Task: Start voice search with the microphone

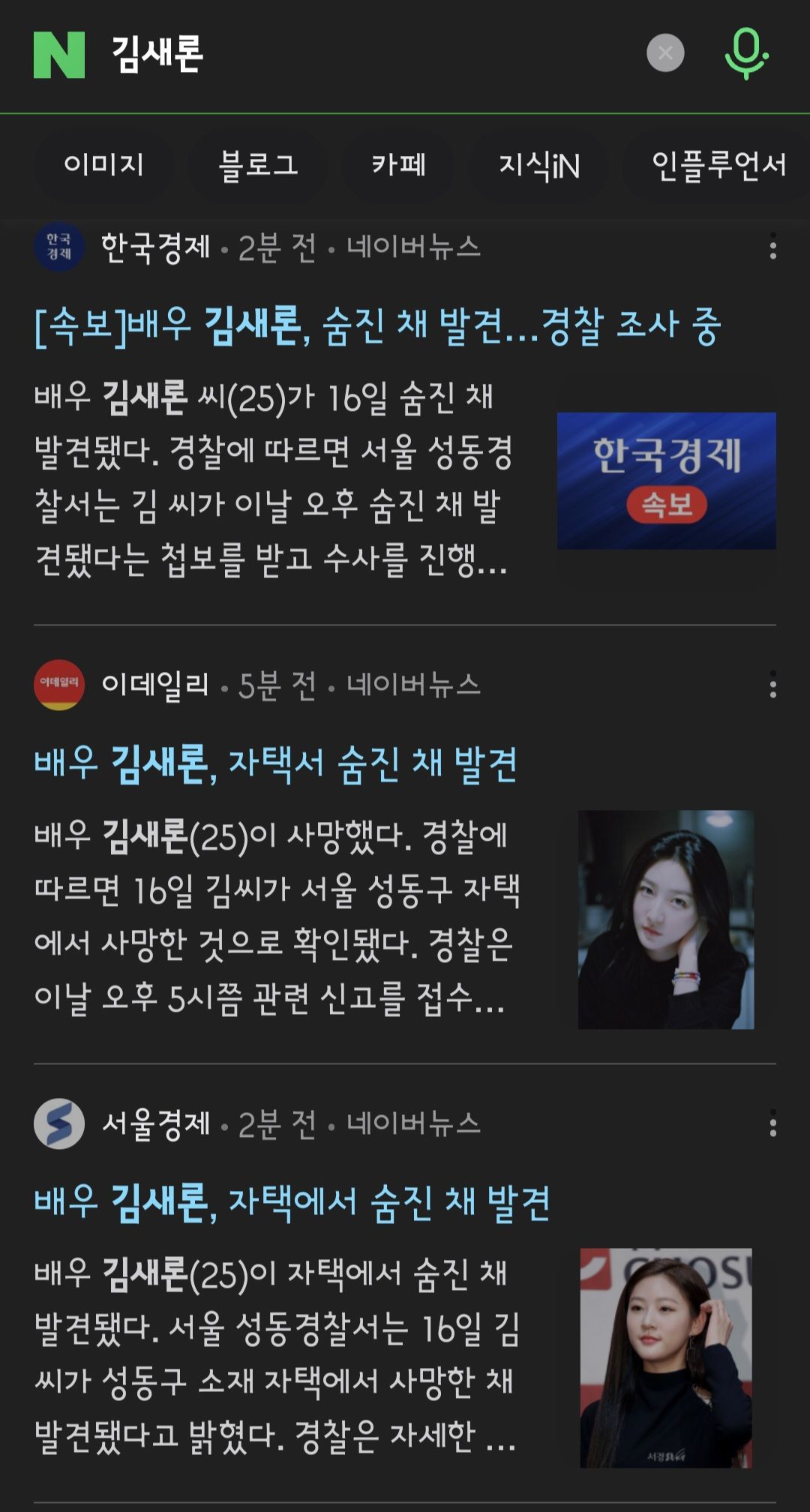Action: click(x=745, y=53)
